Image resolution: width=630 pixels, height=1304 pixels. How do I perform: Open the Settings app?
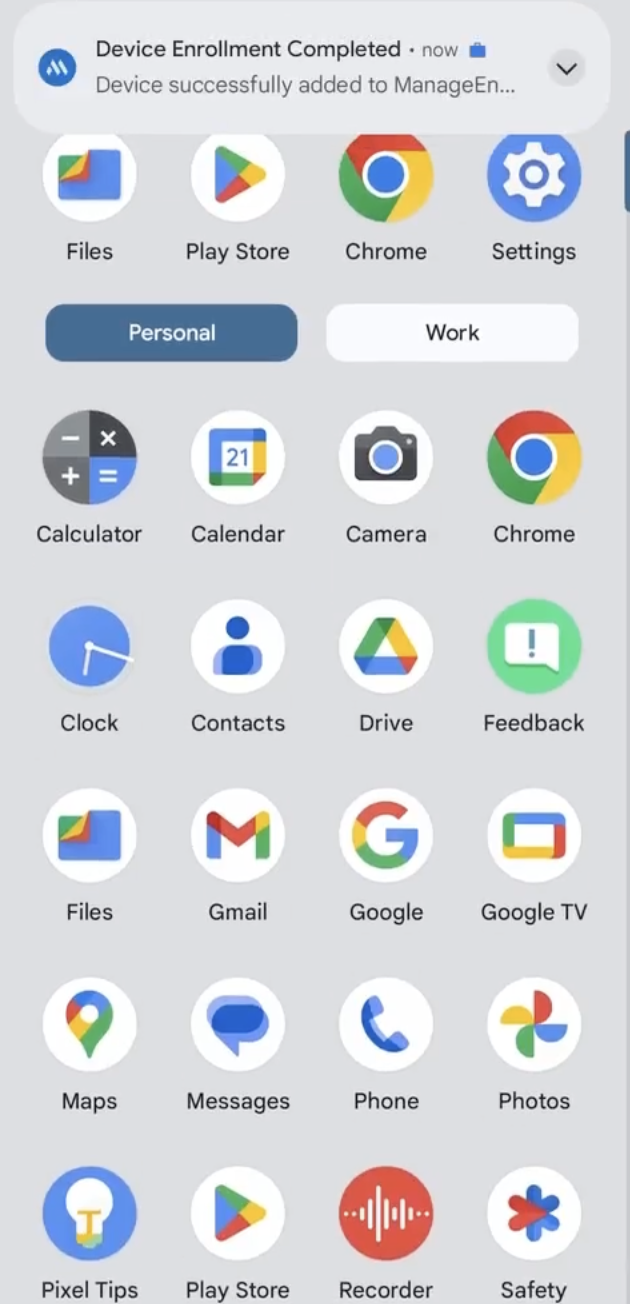pos(533,178)
